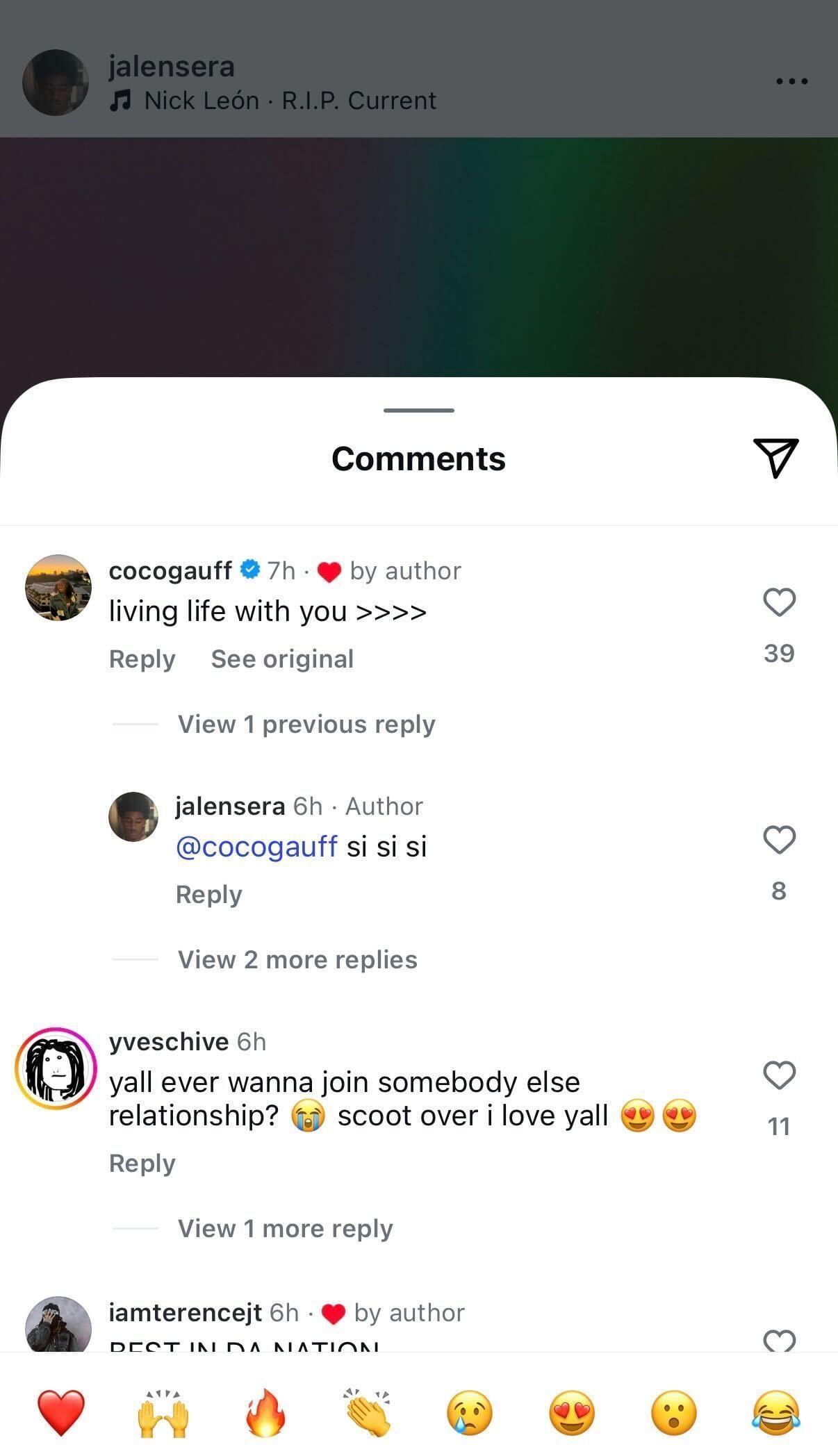838x1456 pixels.
Task: Share post via the paper plane icon
Action: pos(775,458)
